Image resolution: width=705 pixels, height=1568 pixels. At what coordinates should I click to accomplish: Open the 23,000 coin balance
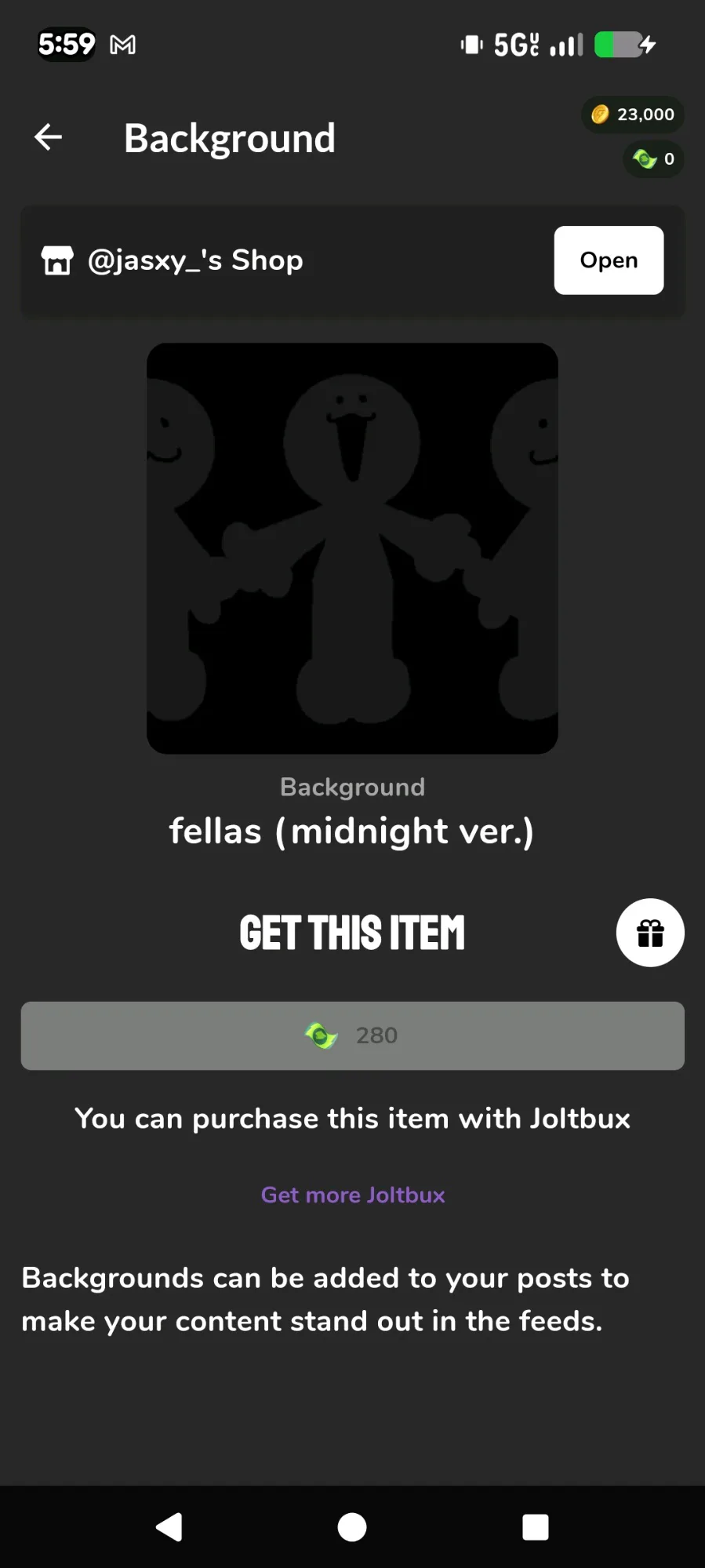coord(633,115)
